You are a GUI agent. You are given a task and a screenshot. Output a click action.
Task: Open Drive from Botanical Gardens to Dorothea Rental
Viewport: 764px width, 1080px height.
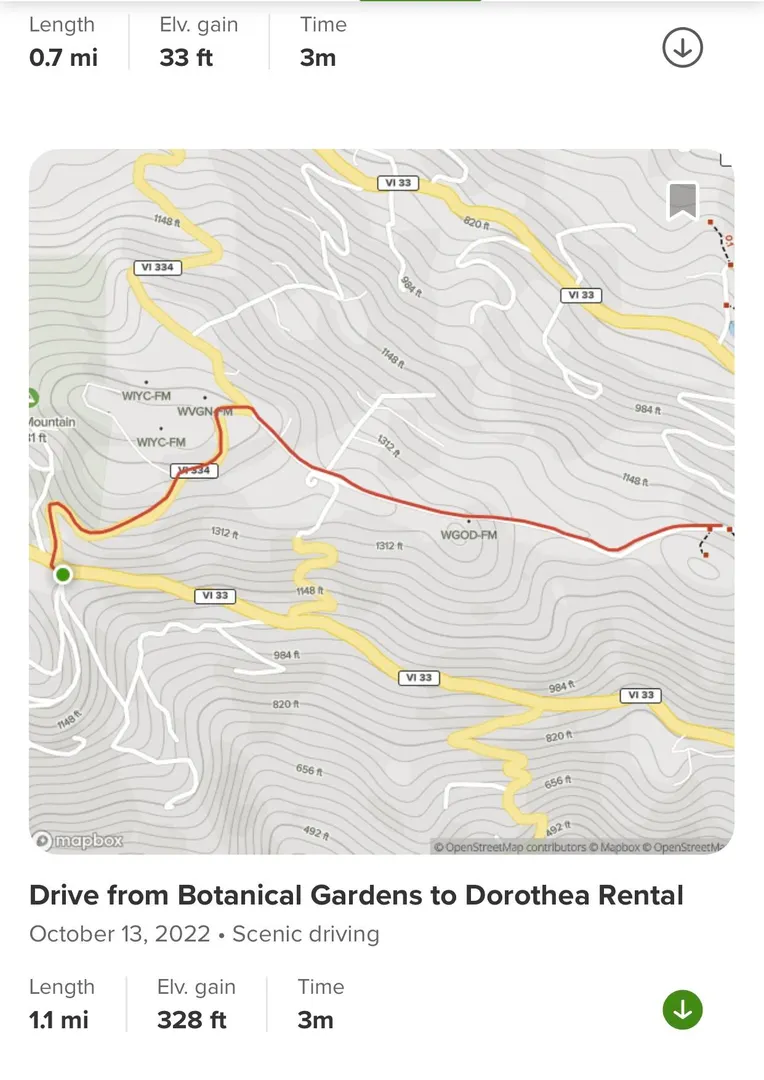coord(356,894)
